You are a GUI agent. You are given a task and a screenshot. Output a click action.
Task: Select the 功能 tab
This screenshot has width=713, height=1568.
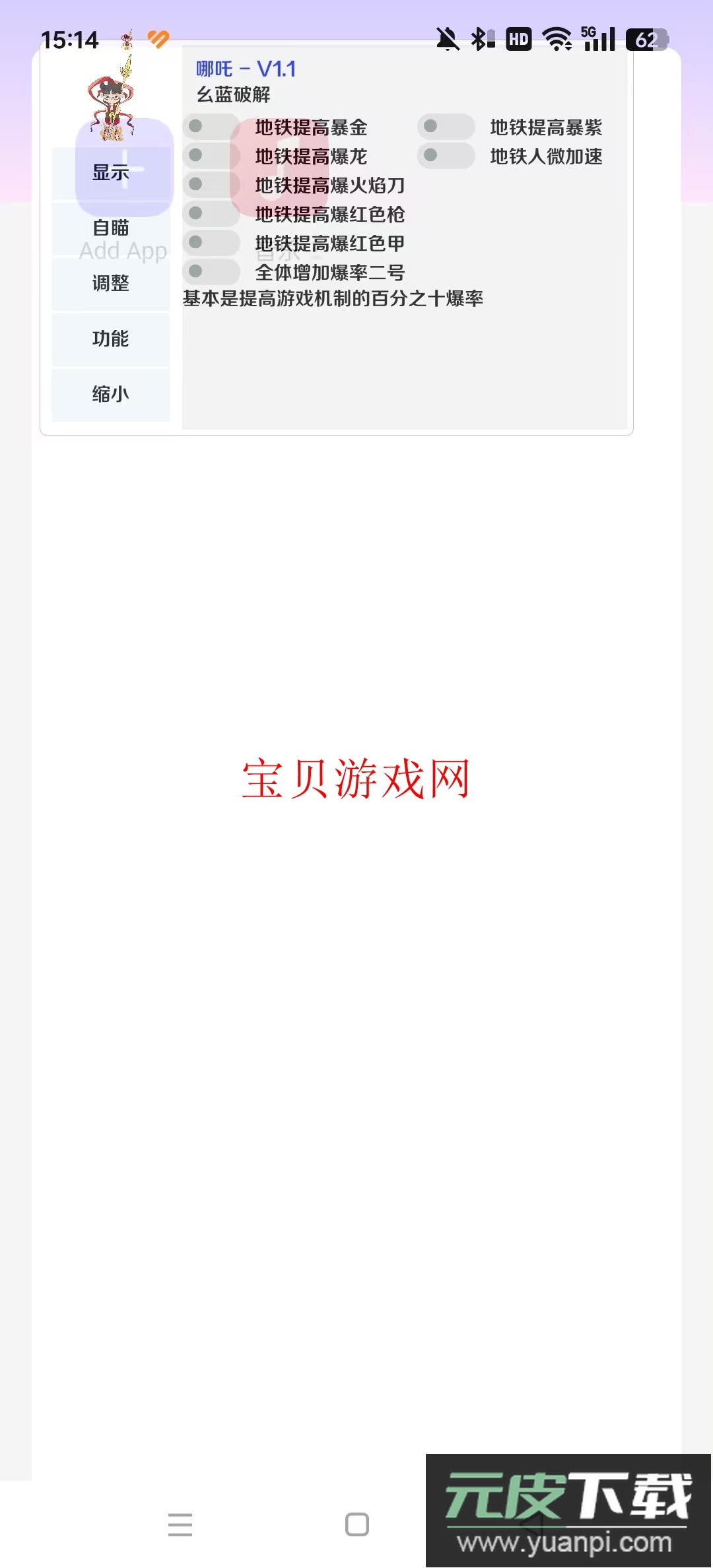110,339
